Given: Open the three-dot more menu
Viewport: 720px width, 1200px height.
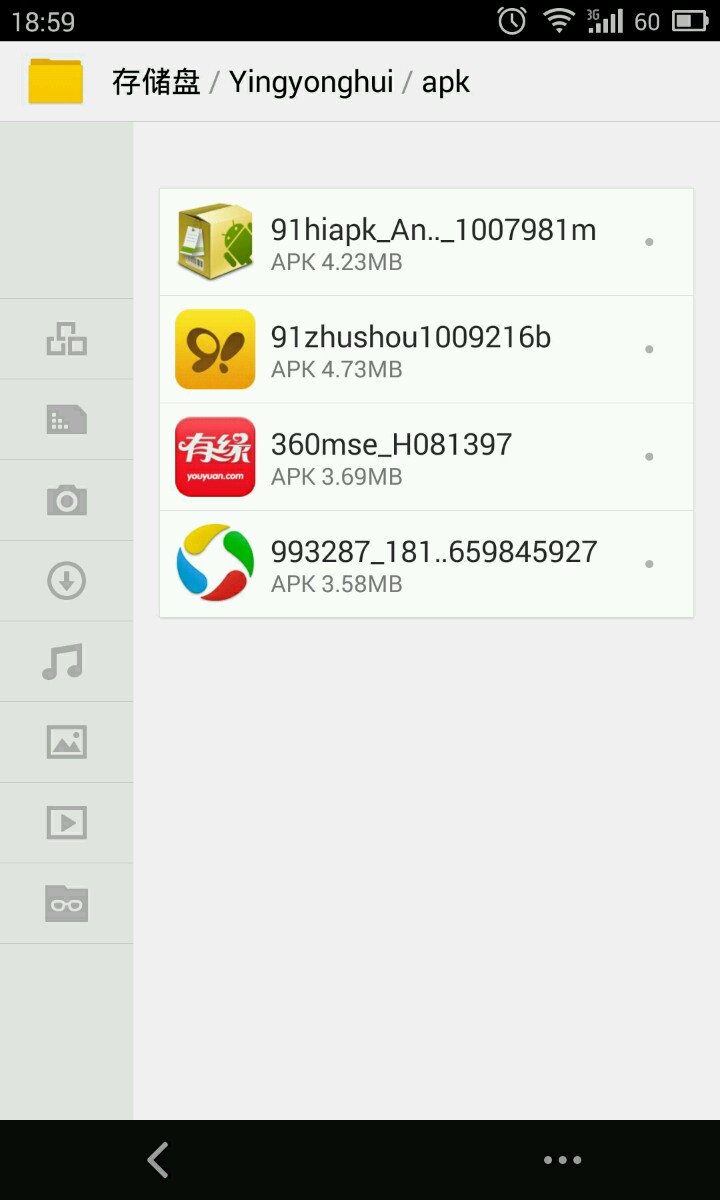Looking at the screenshot, I should [562, 1160].
